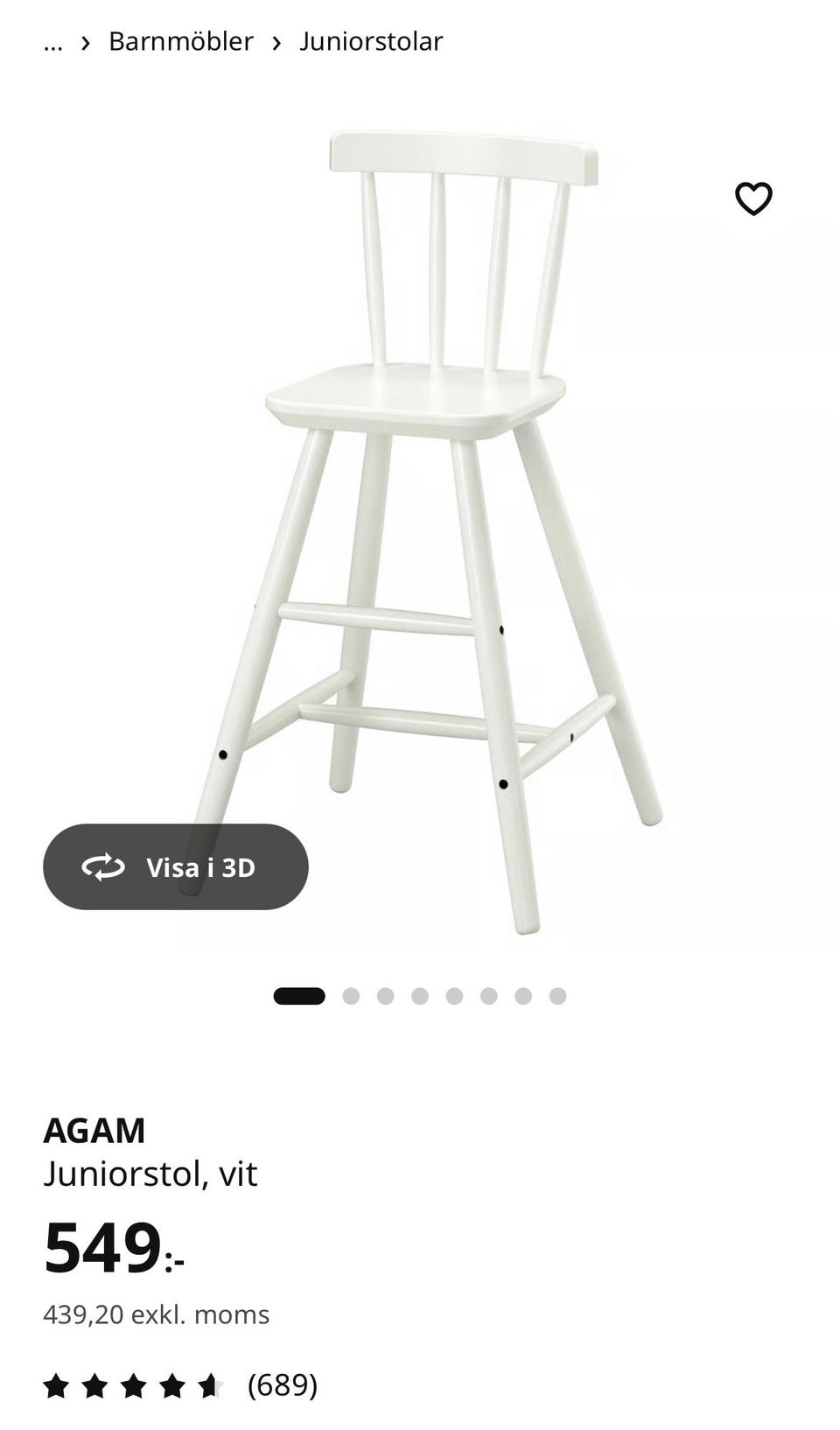
Task: Add AGAM chair to favorites heart
Action: [x=753, y=199]
